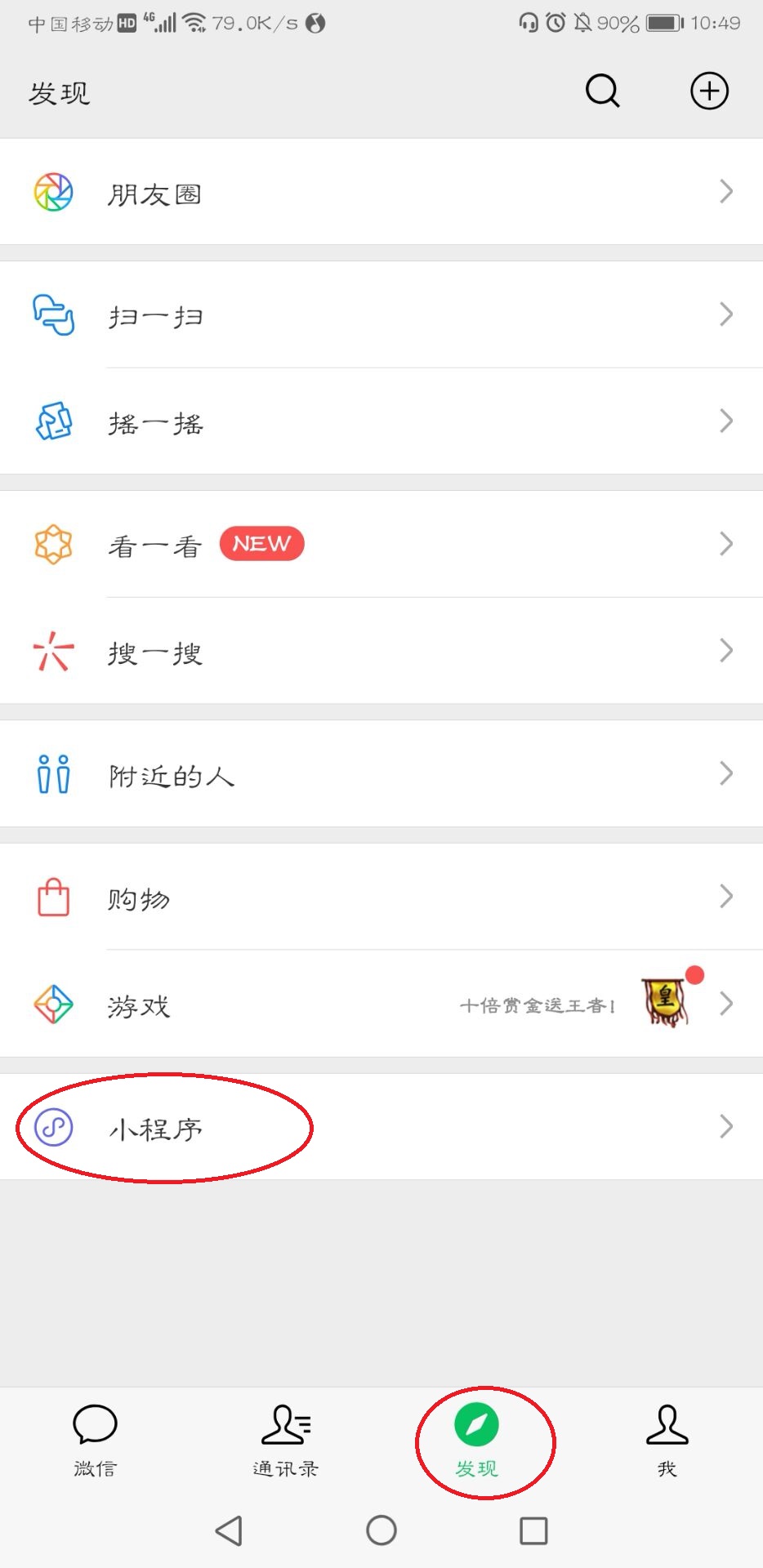
Task: Tap the 十倍赏金送王者 promotion link
Action: click(537, 1006)
